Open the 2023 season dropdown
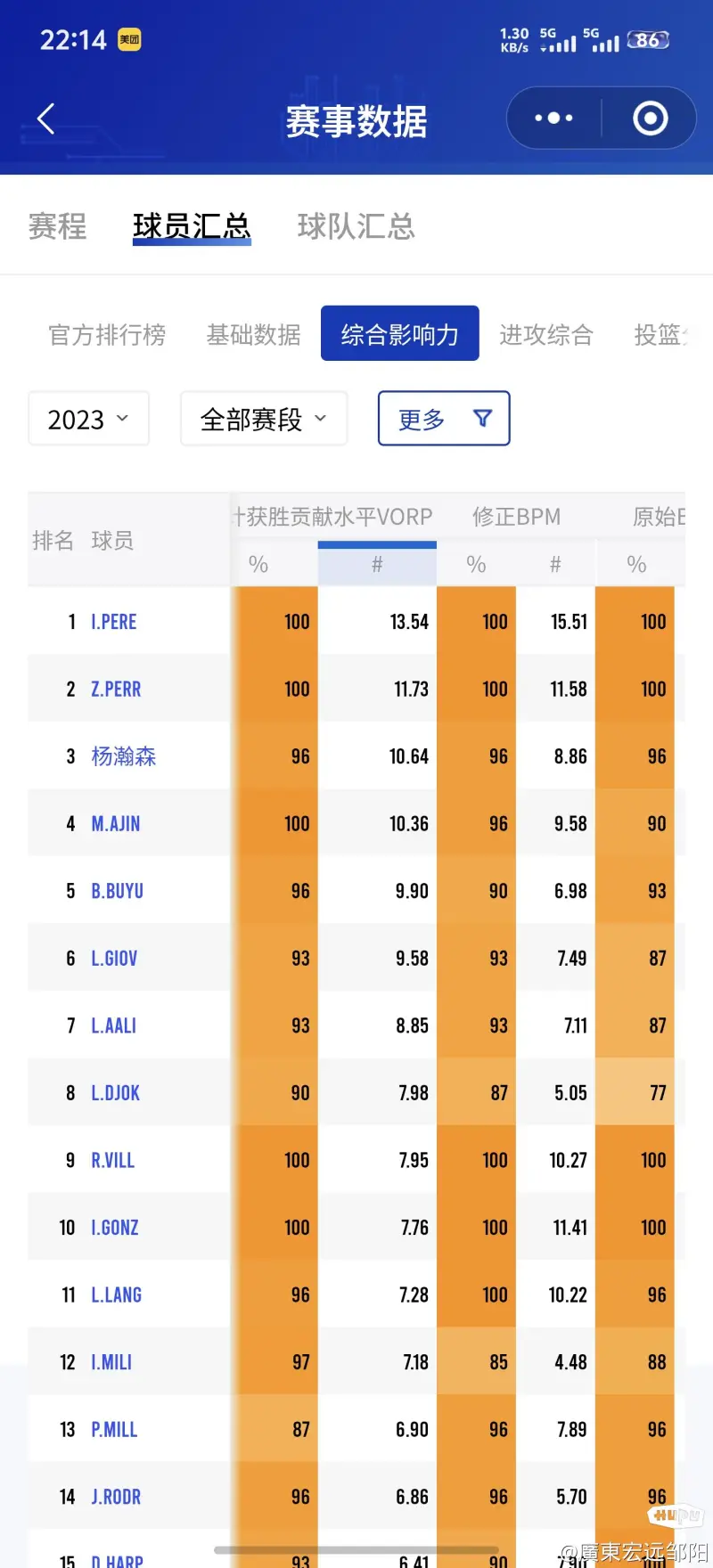The height and width of the screenshot is (1568, 713). [x=88, y=418]
